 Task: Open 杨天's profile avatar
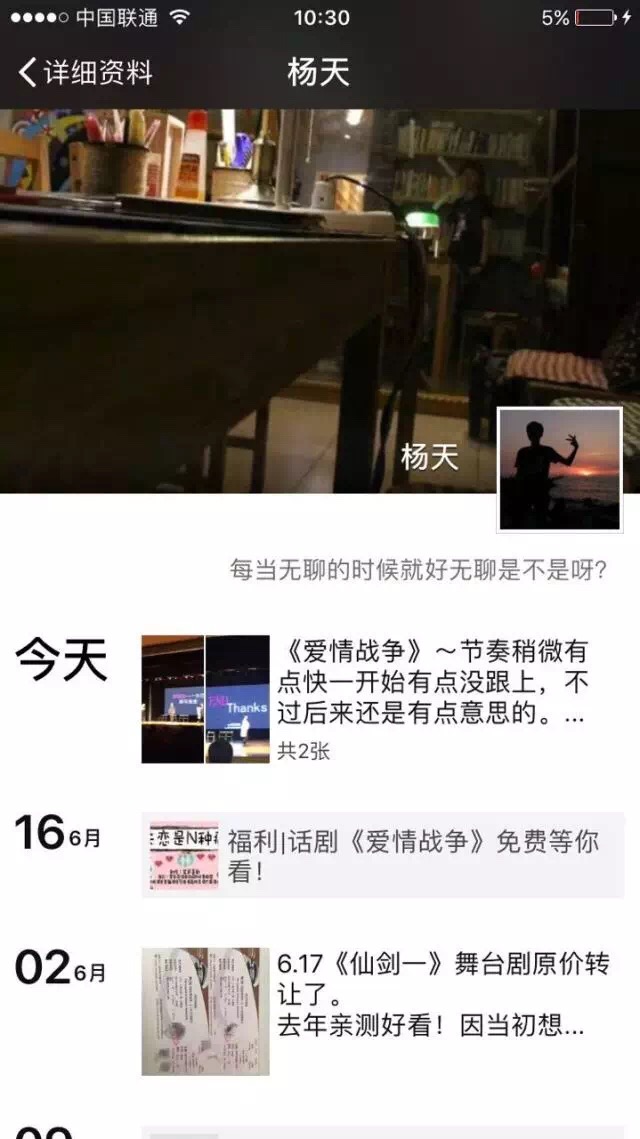click(x=559, y=469)
